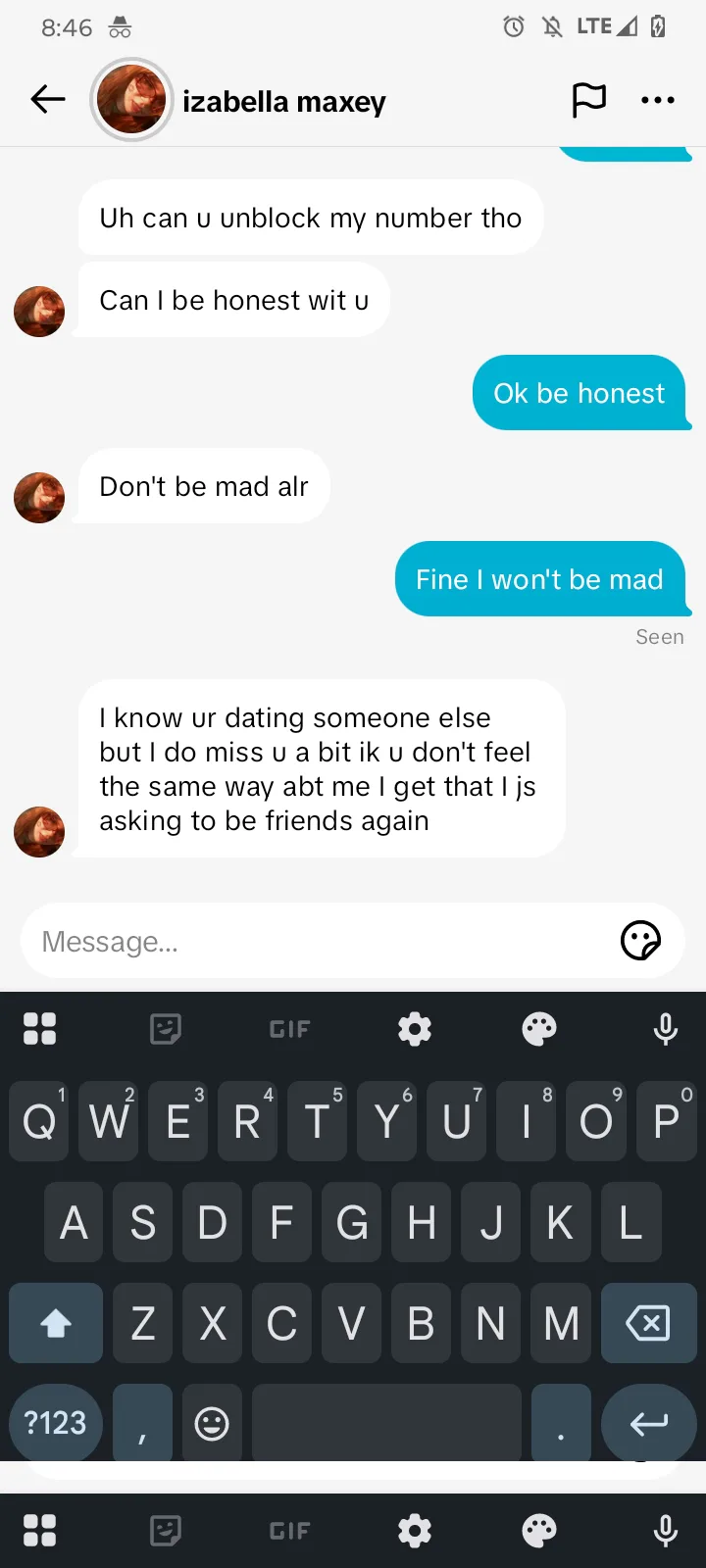Screen dimensions: 706x1568
Task: Tap the shift key
Action: (x=56, y=1323)
